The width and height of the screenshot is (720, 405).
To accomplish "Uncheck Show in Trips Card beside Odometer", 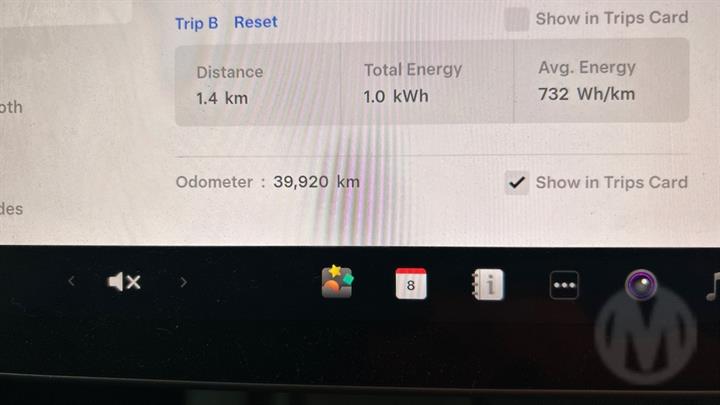I will coord(517,182).
